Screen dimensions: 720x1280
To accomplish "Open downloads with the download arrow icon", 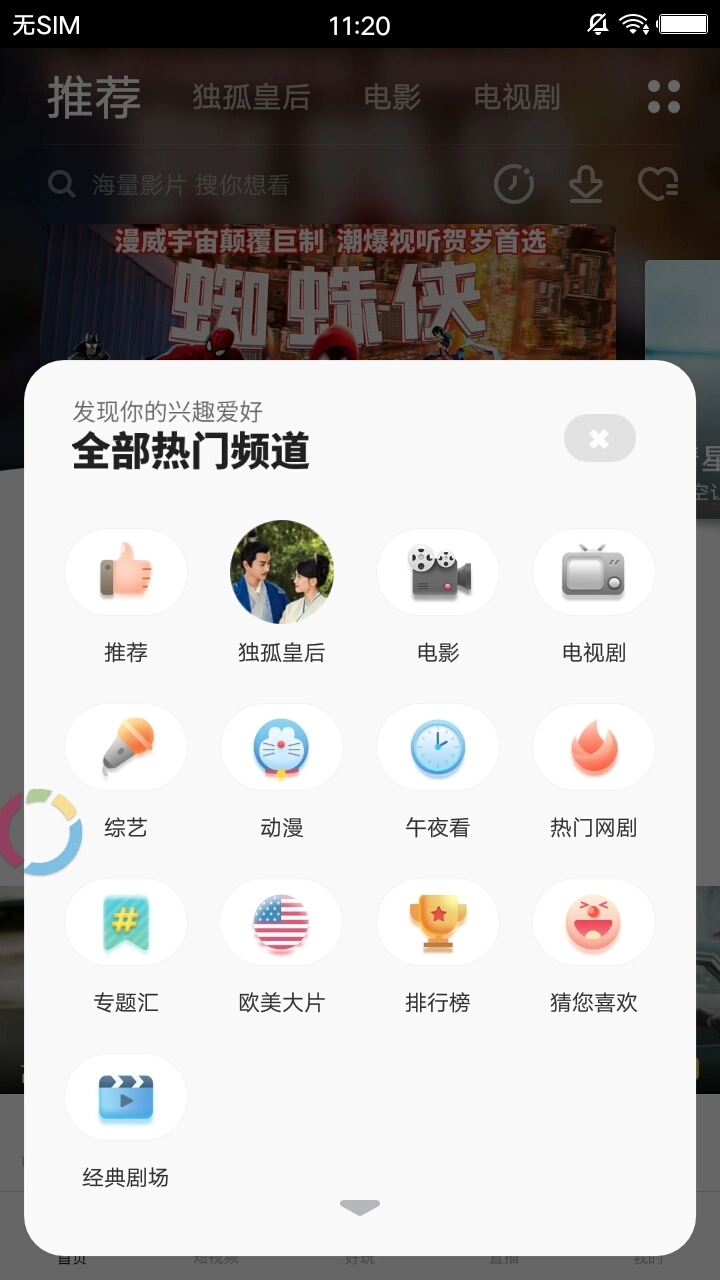I will pos(586,184).
